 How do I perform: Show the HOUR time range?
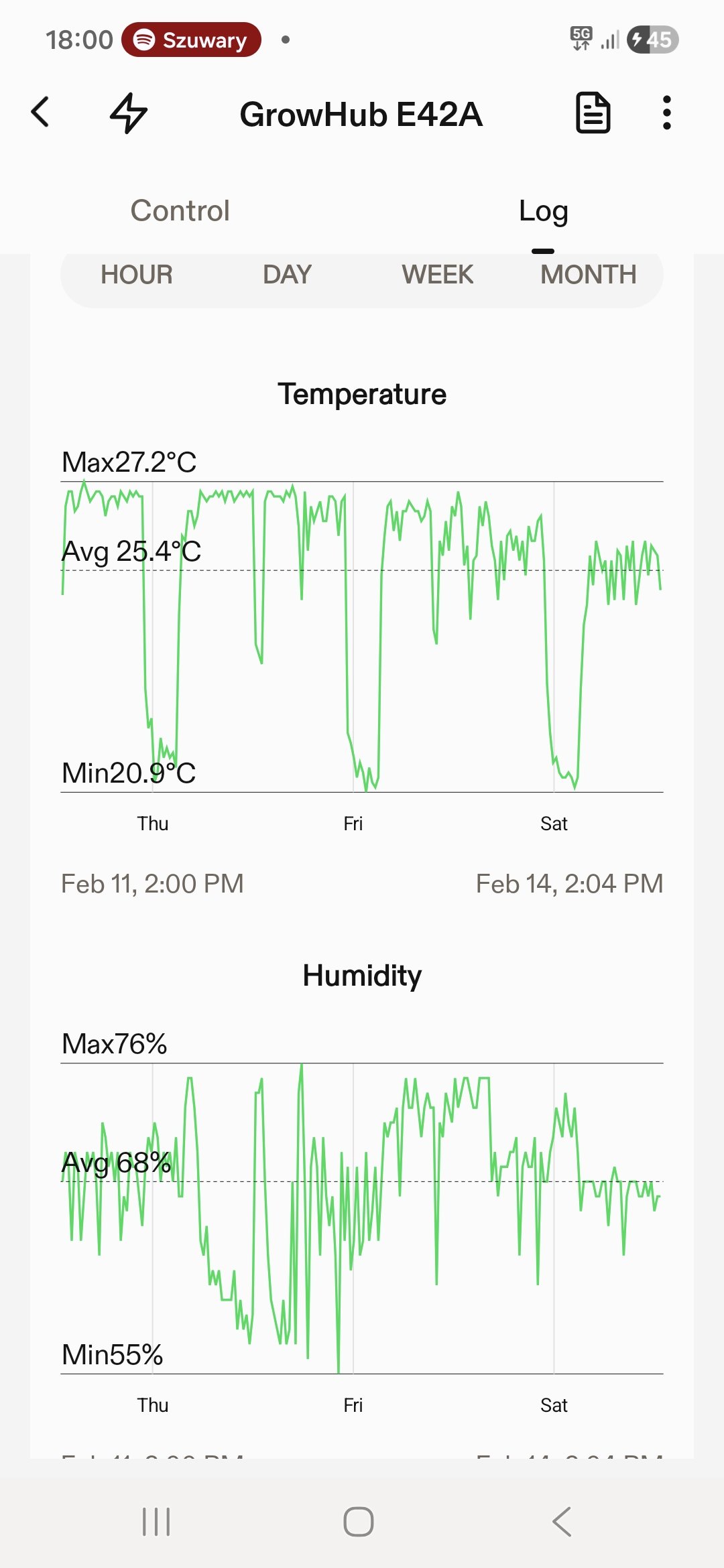tap(137, 275)
